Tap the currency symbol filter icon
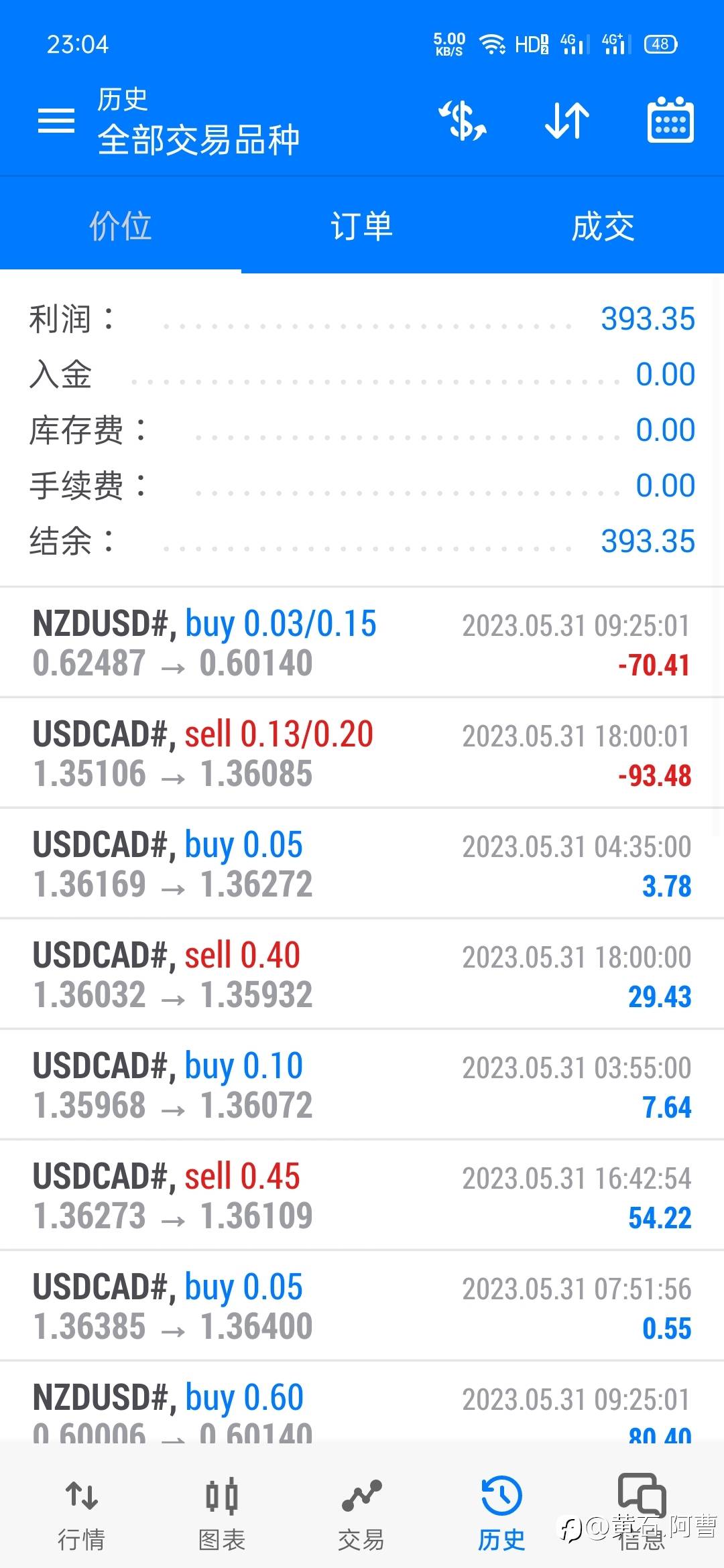This screenshot has height=1568, width=724. (463, 121)
